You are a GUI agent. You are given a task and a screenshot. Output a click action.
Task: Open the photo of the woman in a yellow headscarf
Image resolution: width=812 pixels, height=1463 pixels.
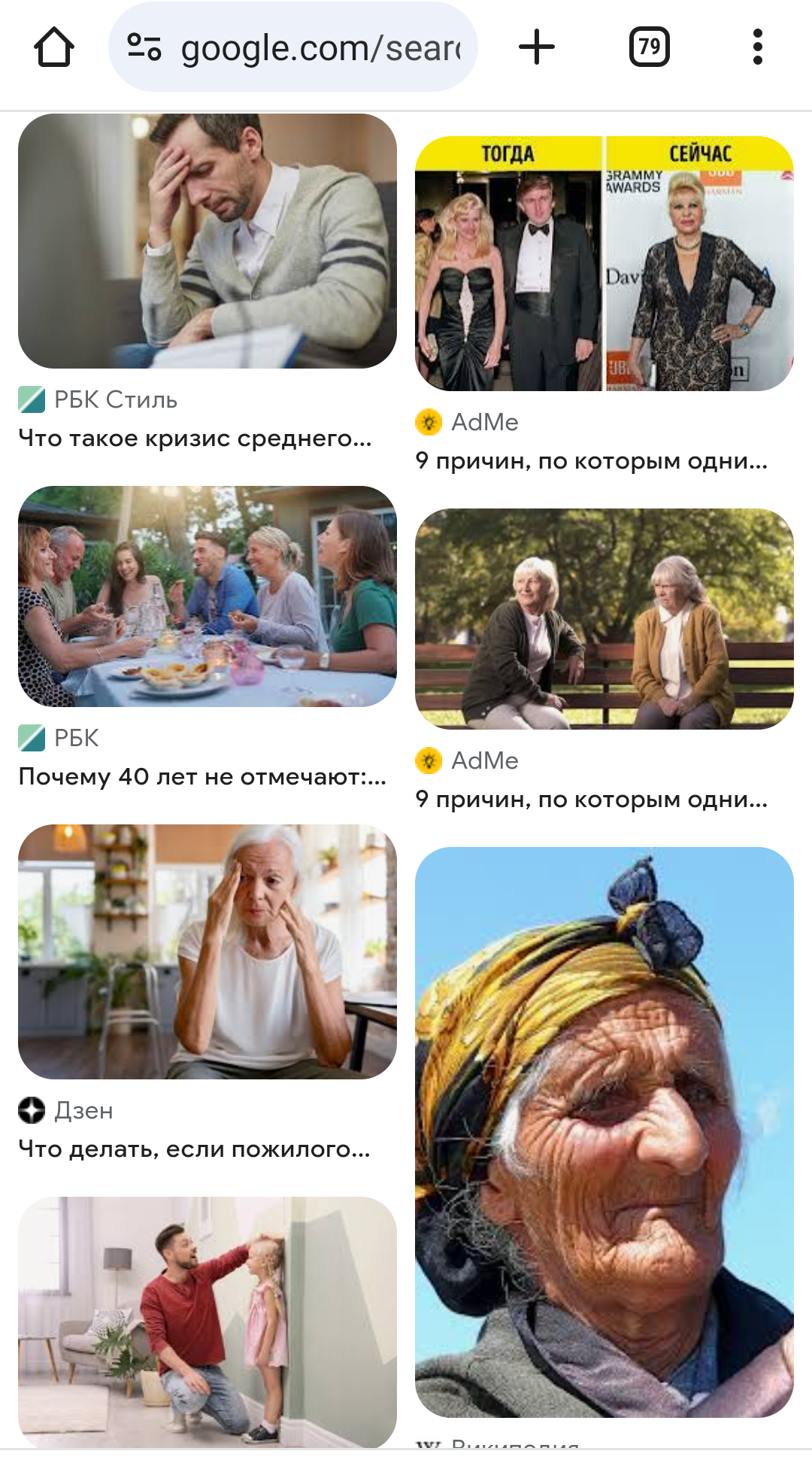pos(604,1132)
